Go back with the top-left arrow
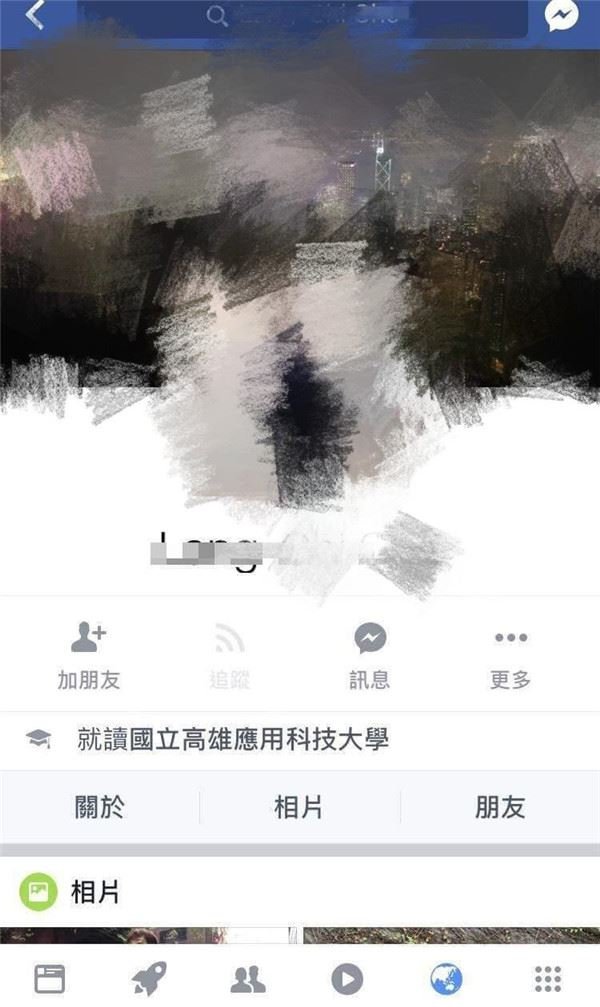Image resolution: width=600 pixels, height=1007 pixels. click(36, 17)
